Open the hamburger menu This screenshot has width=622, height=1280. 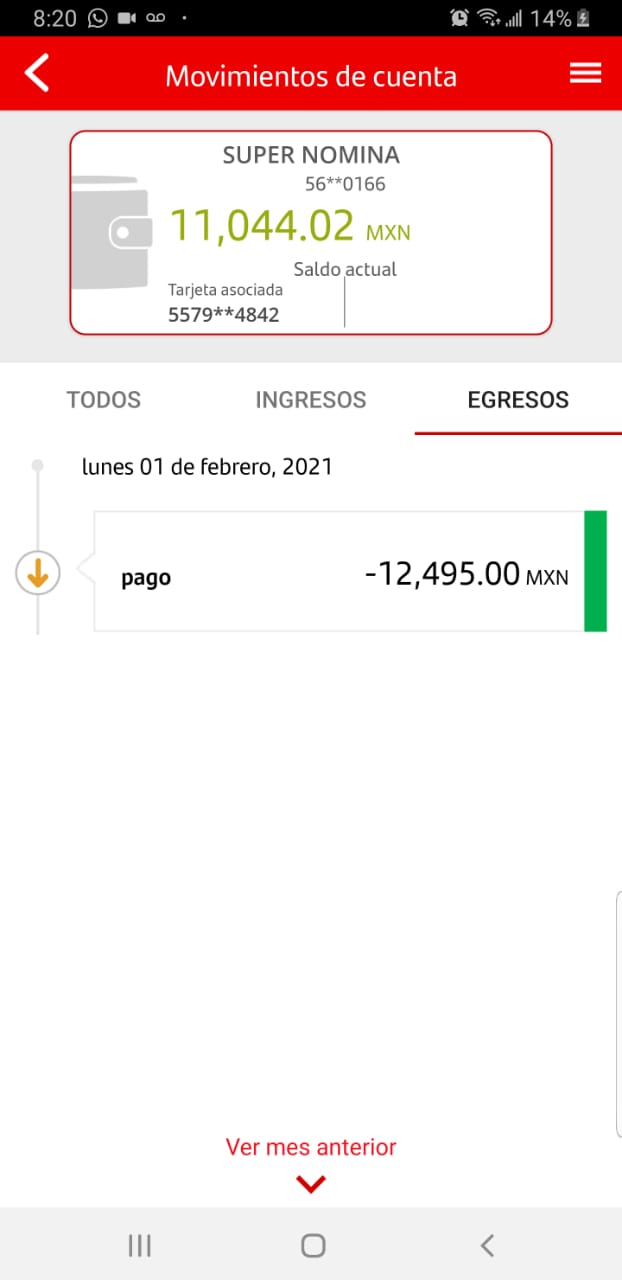click(585, 73)
